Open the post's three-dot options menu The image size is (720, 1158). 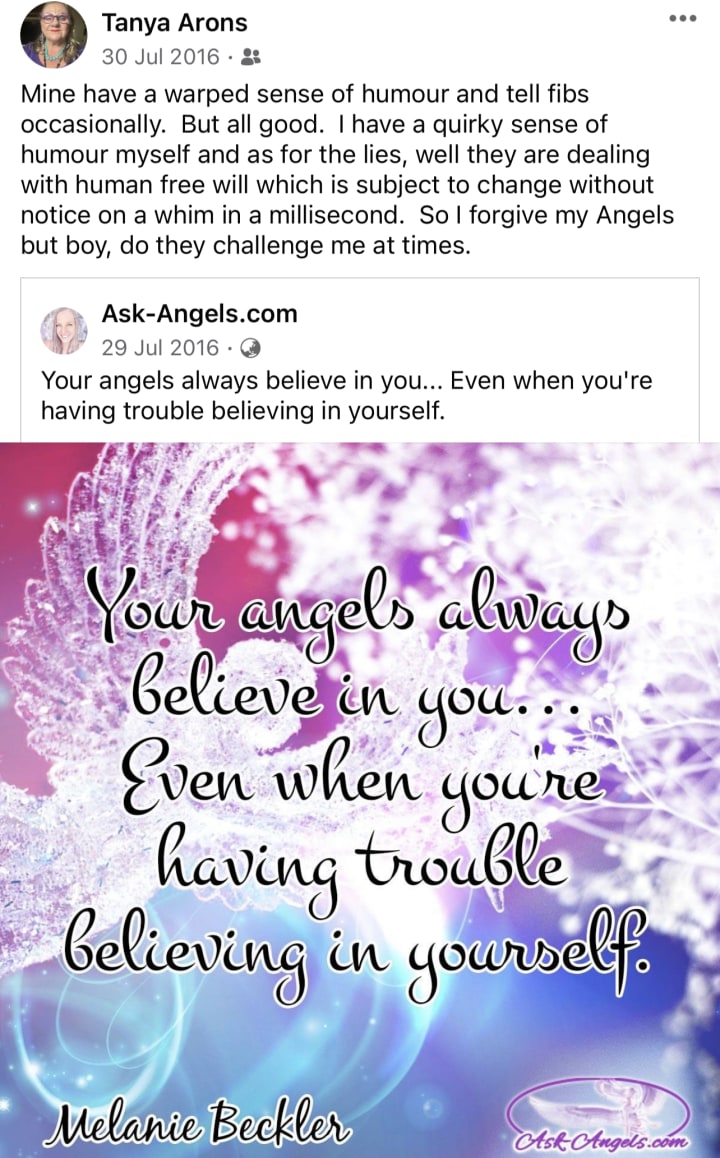click(x=681, y=18)
